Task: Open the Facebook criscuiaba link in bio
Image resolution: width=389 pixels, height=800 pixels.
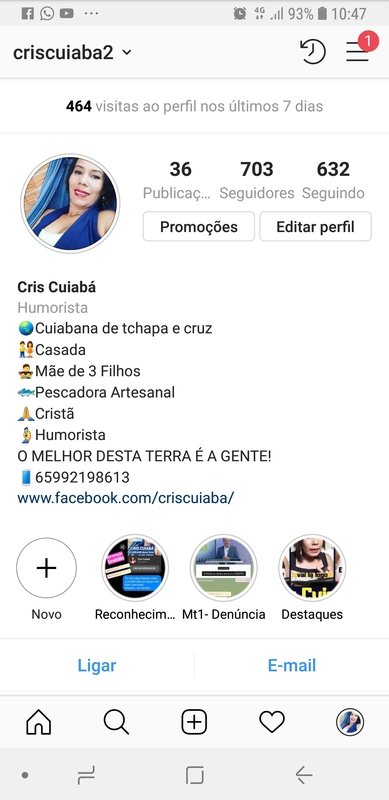Action: pos(126,498)
